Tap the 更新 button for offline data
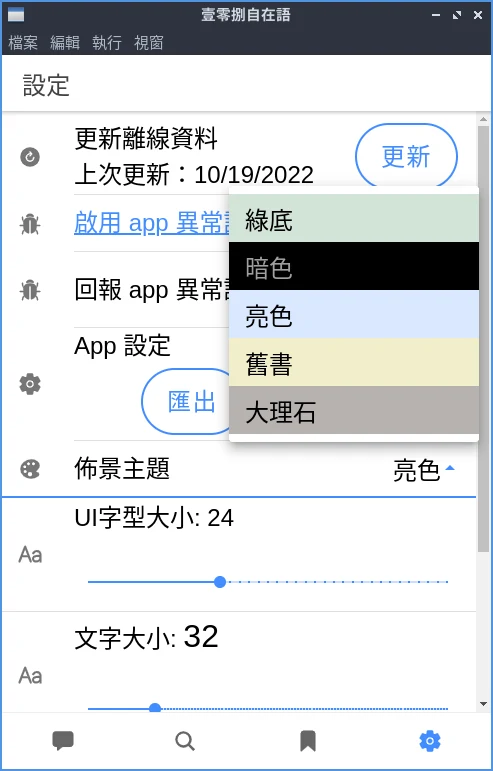Viewport: 493px width, 771px height. coord(406,156)
